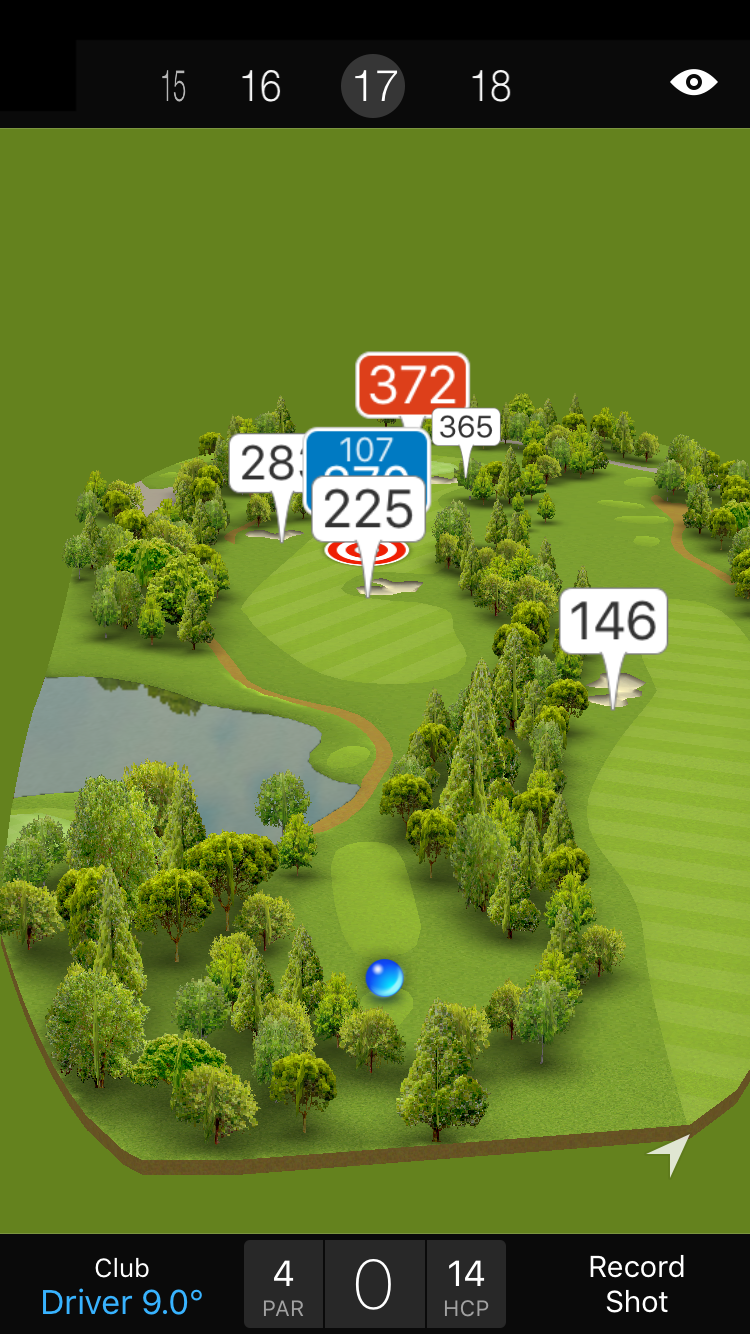The width and height of the screenshot is (750, 1334).
Task: Change the club from Driver 9.0°
Action: pyautogui.click(x=122, y=1286)
